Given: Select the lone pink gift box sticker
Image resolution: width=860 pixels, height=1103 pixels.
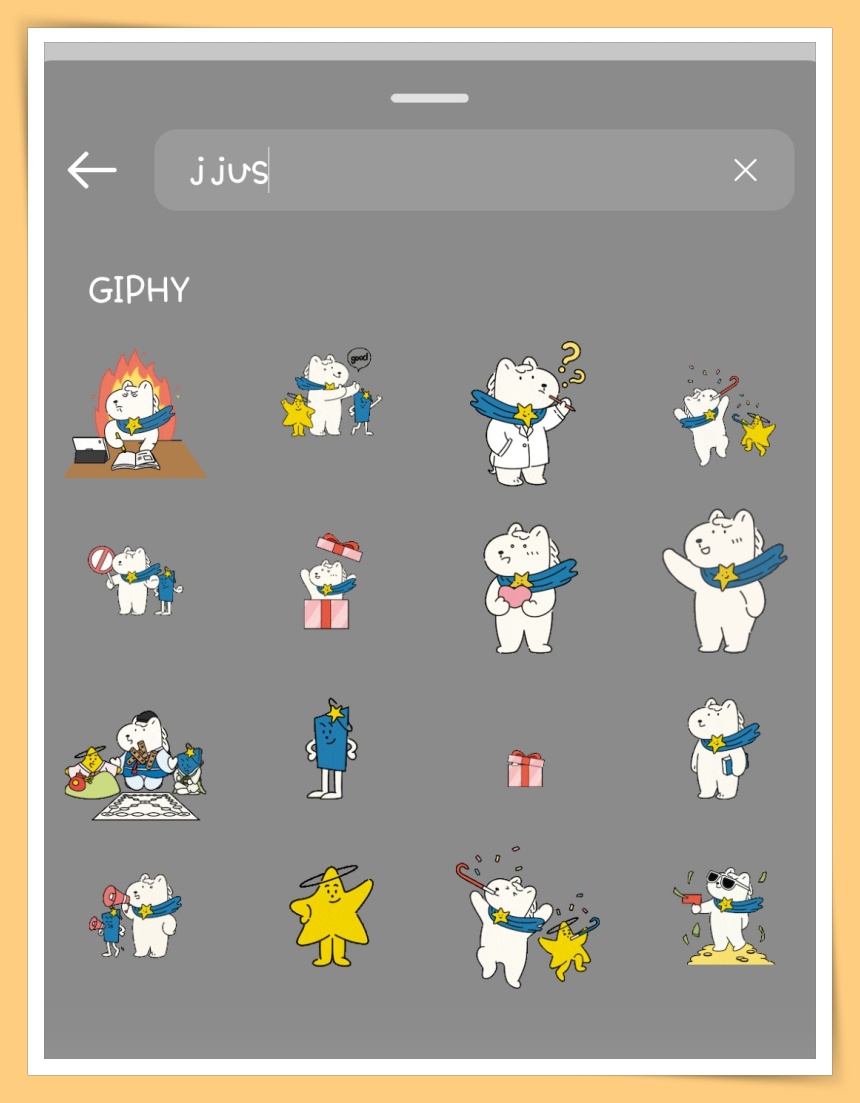Looking at the screenshot, I should (x=525, y=769).
